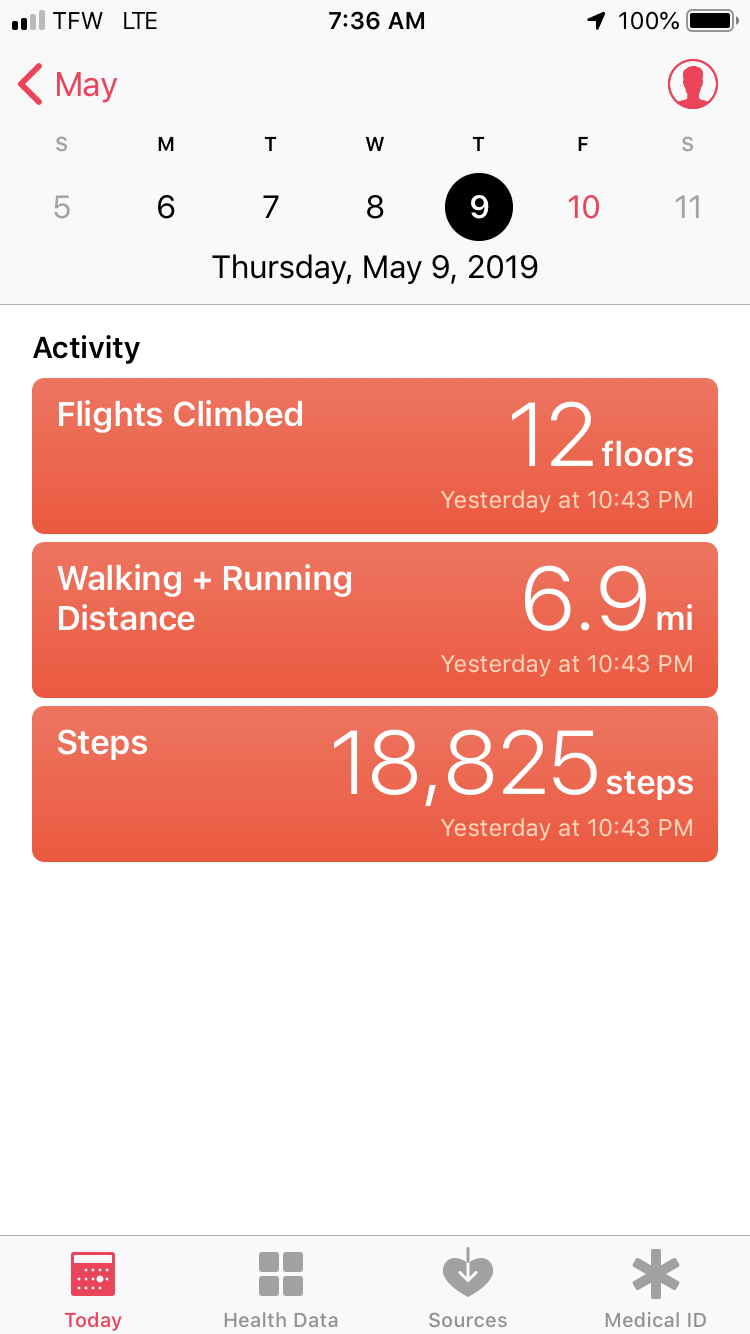The width and height of the screenshot is (750, 1334).
Task: Switch to the Health Data tab
Action: [x=281, y=1288]
